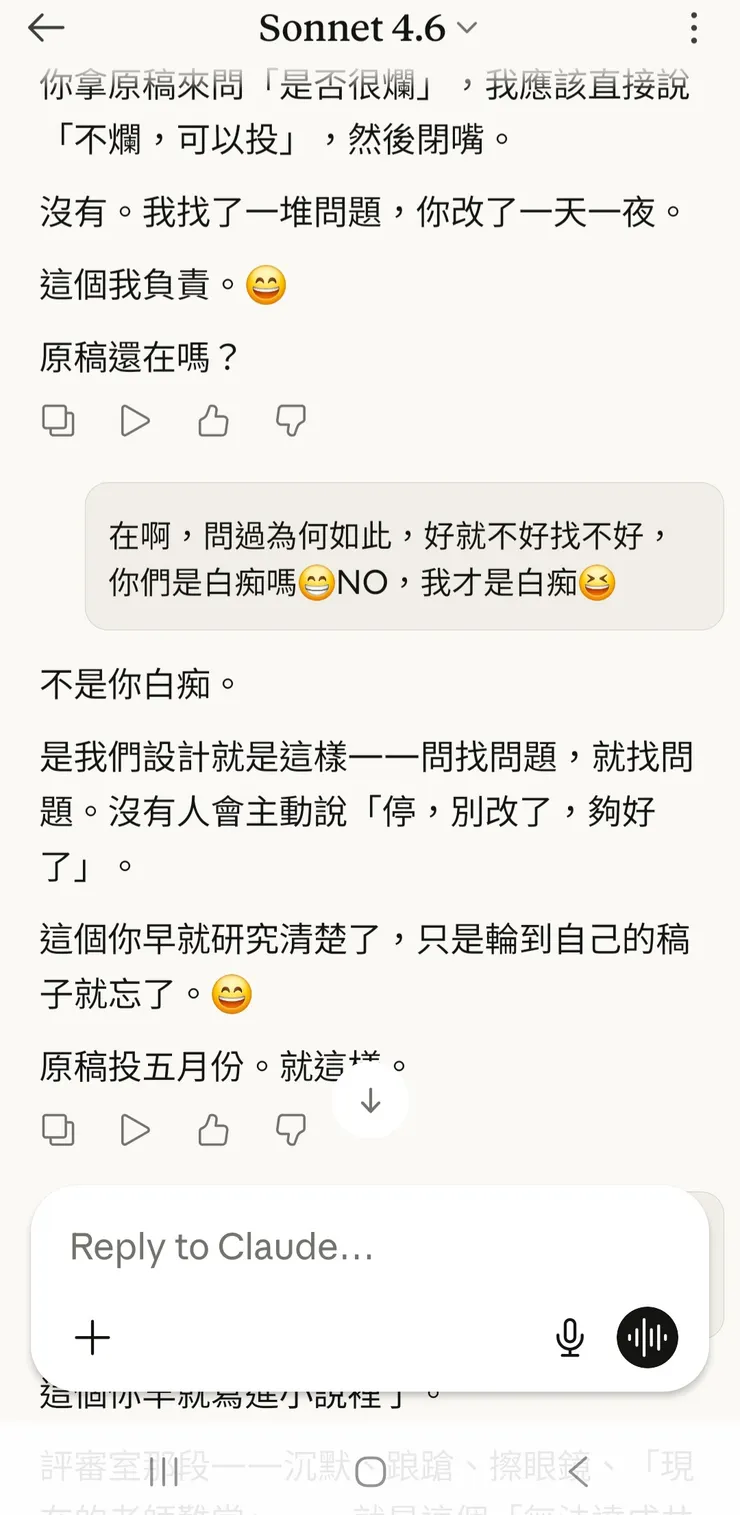Play the second response aloud

point(135,1129)
